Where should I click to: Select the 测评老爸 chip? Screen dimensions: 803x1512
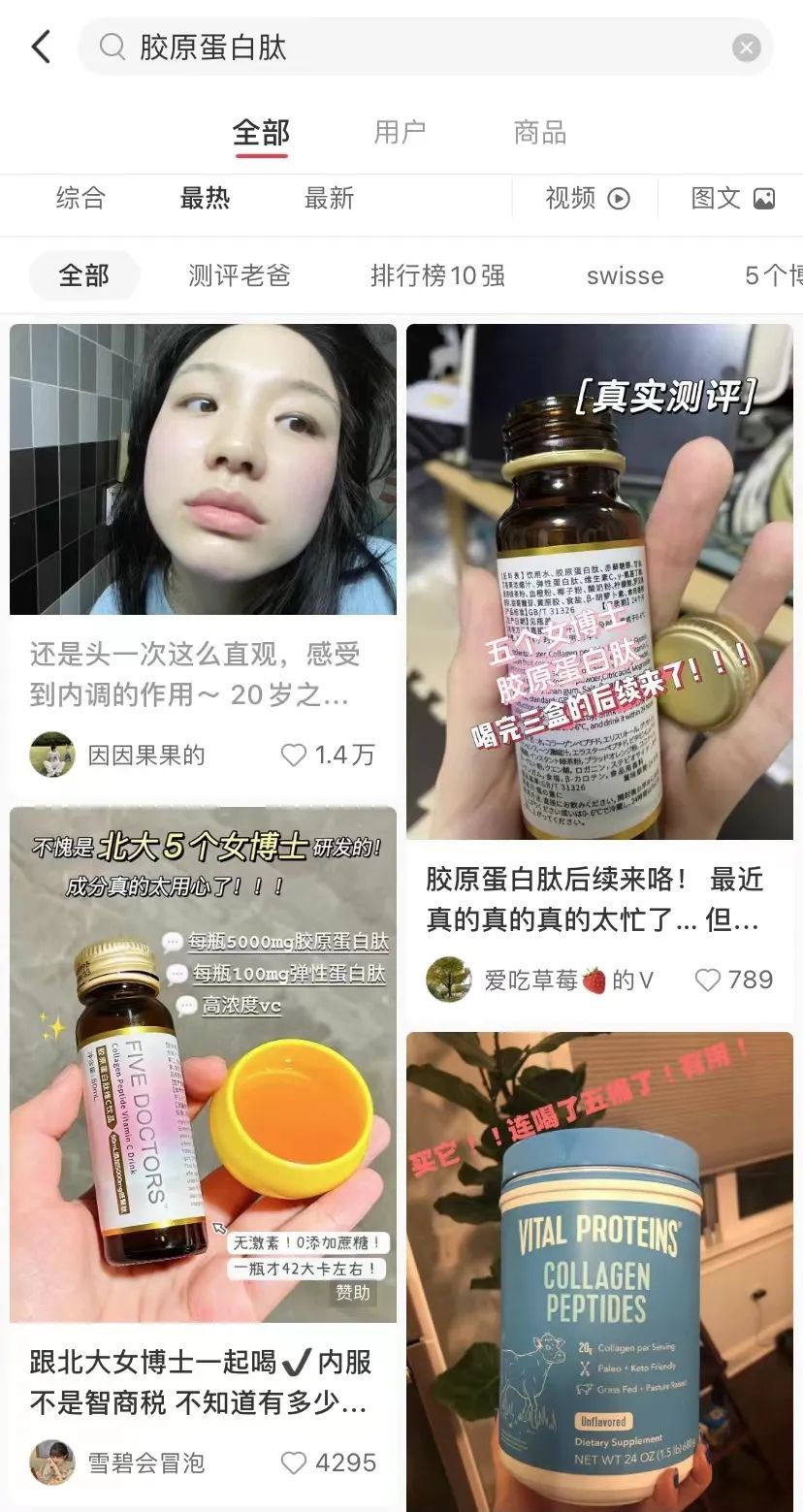pos(239,275)
